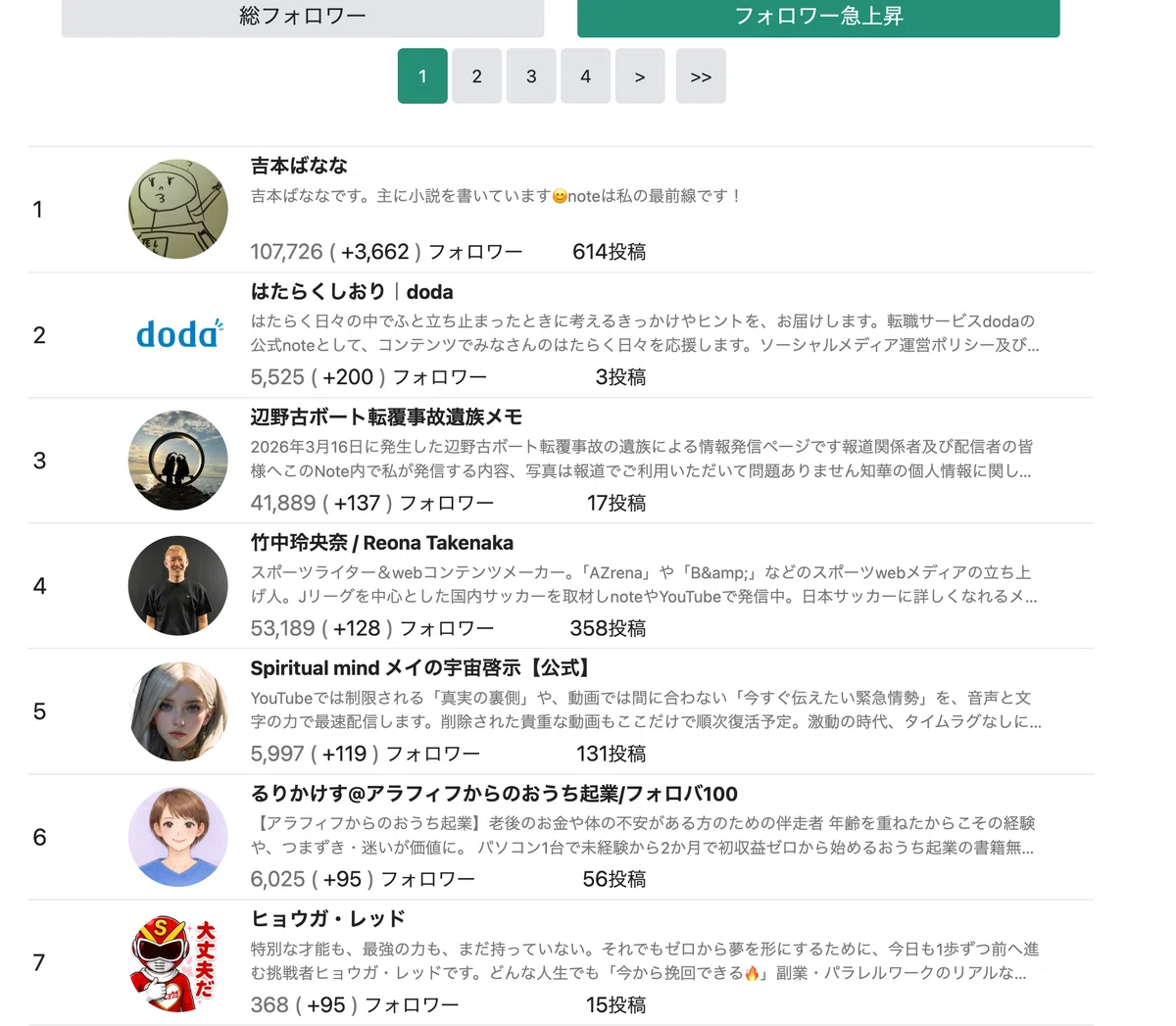
Task: Select the フォロワー急上昇 tab
Action: point(818,17)
